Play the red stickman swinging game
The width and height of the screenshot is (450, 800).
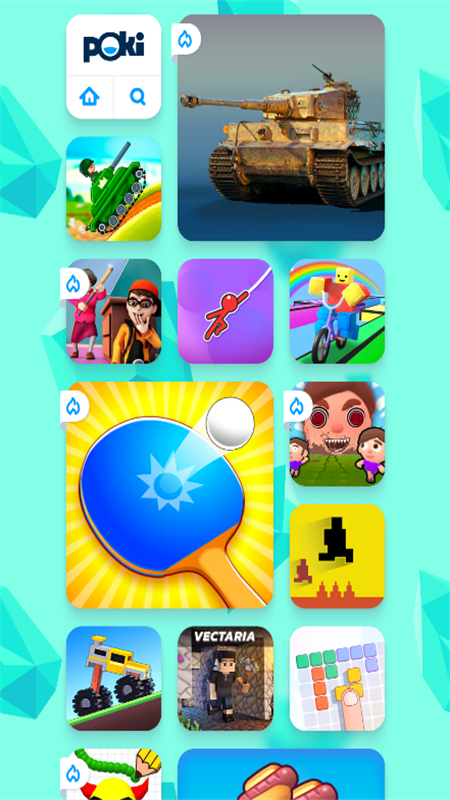[226, 311]
